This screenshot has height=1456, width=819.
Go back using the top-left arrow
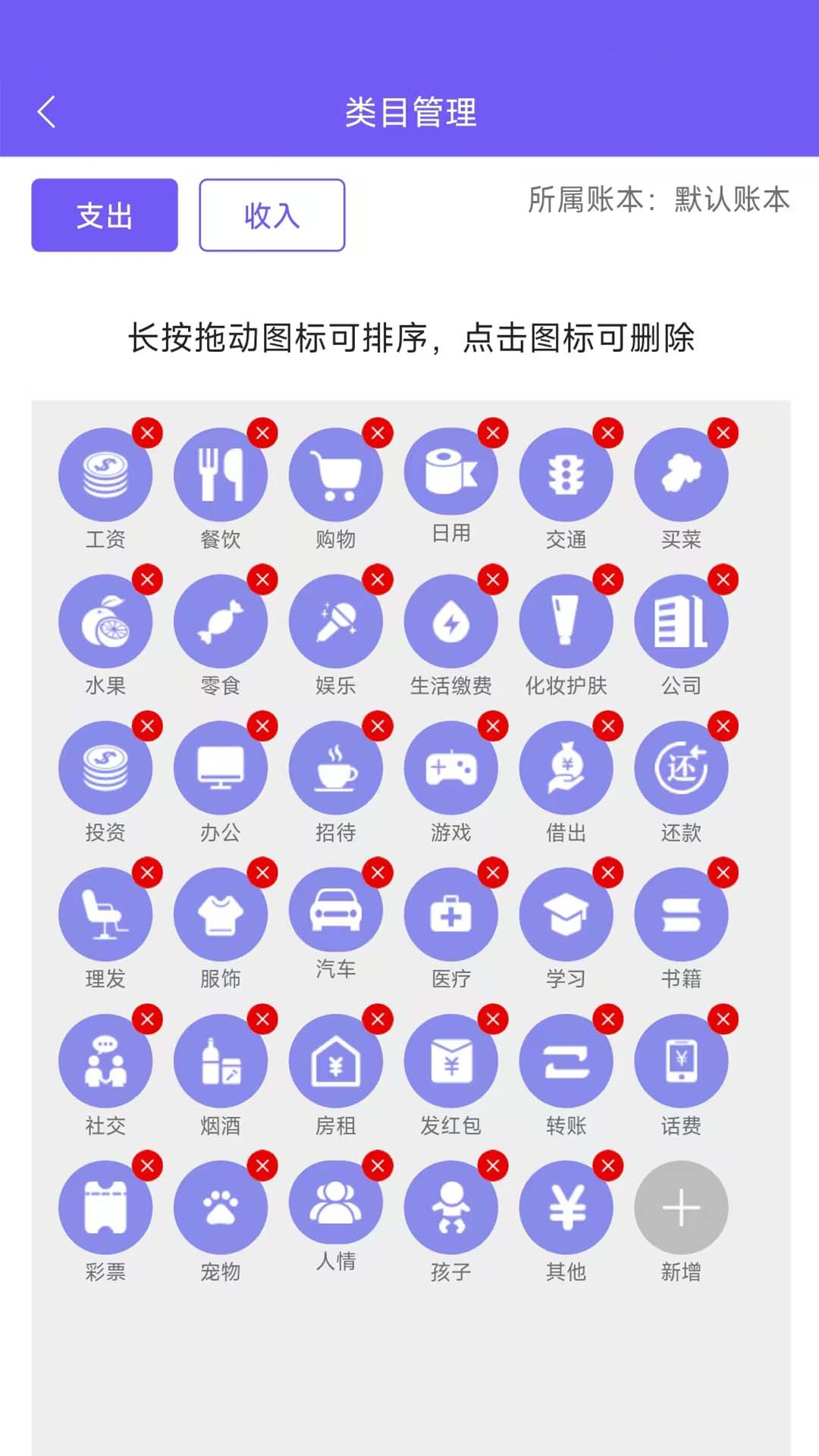coord(47,111)
